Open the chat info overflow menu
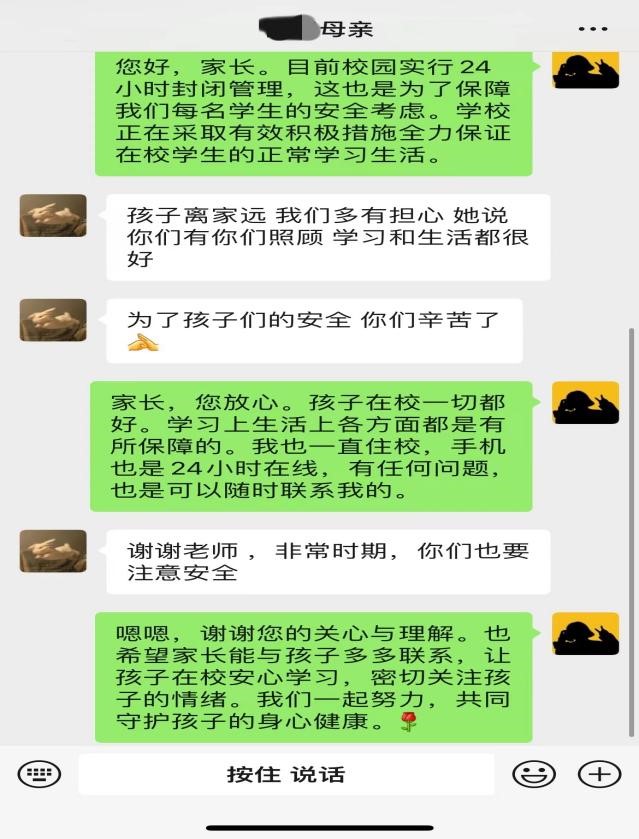 click(593, 28)
